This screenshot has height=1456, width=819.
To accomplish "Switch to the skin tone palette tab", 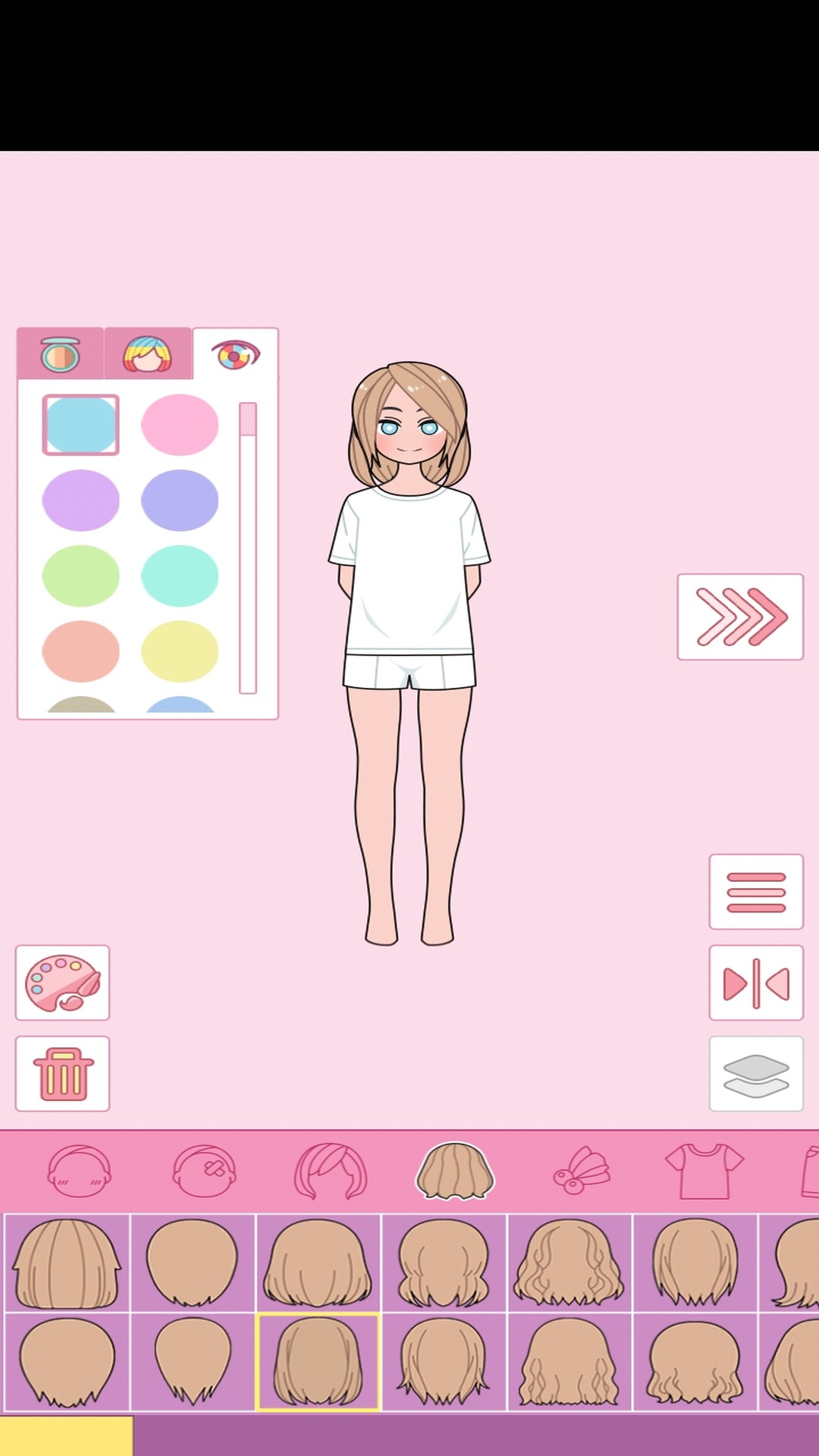I will [60, 353].
